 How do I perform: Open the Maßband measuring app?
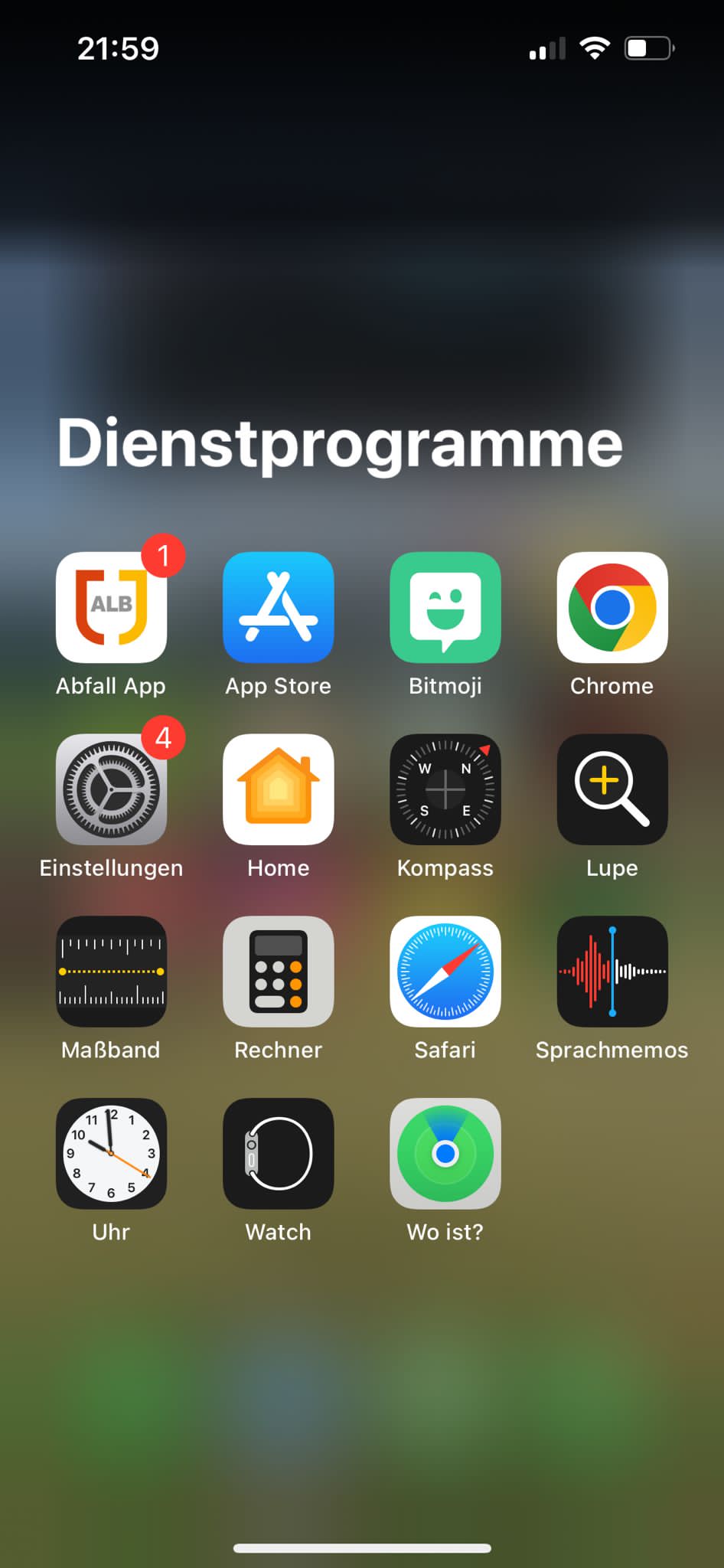click(111, 972)
